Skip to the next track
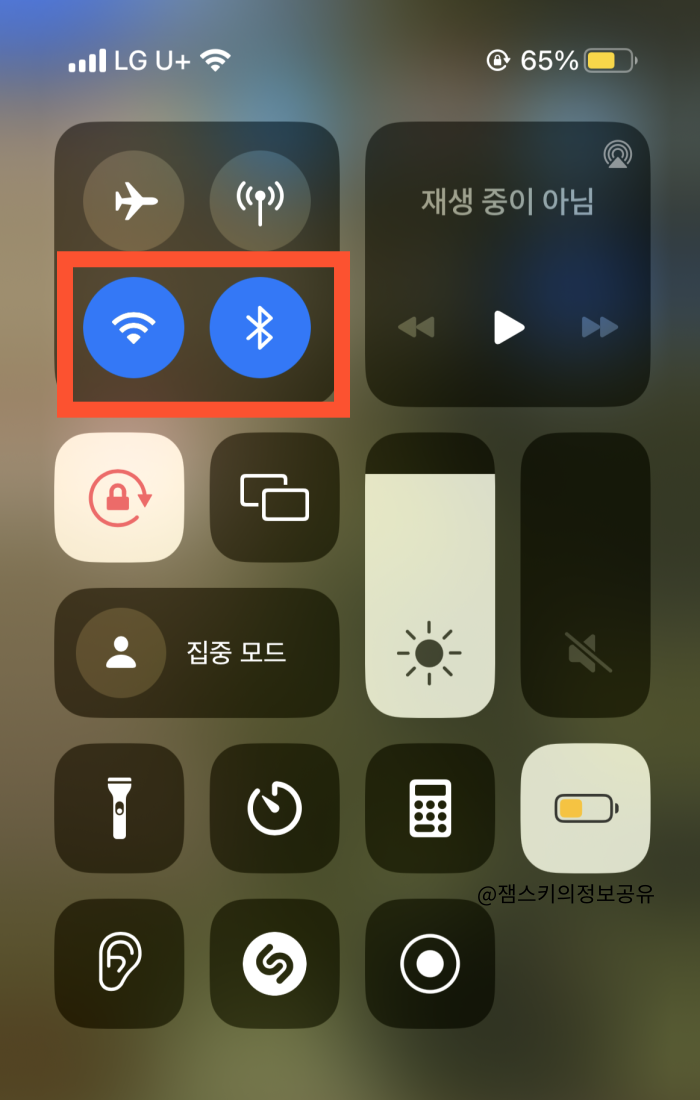 tap(600, 327)
